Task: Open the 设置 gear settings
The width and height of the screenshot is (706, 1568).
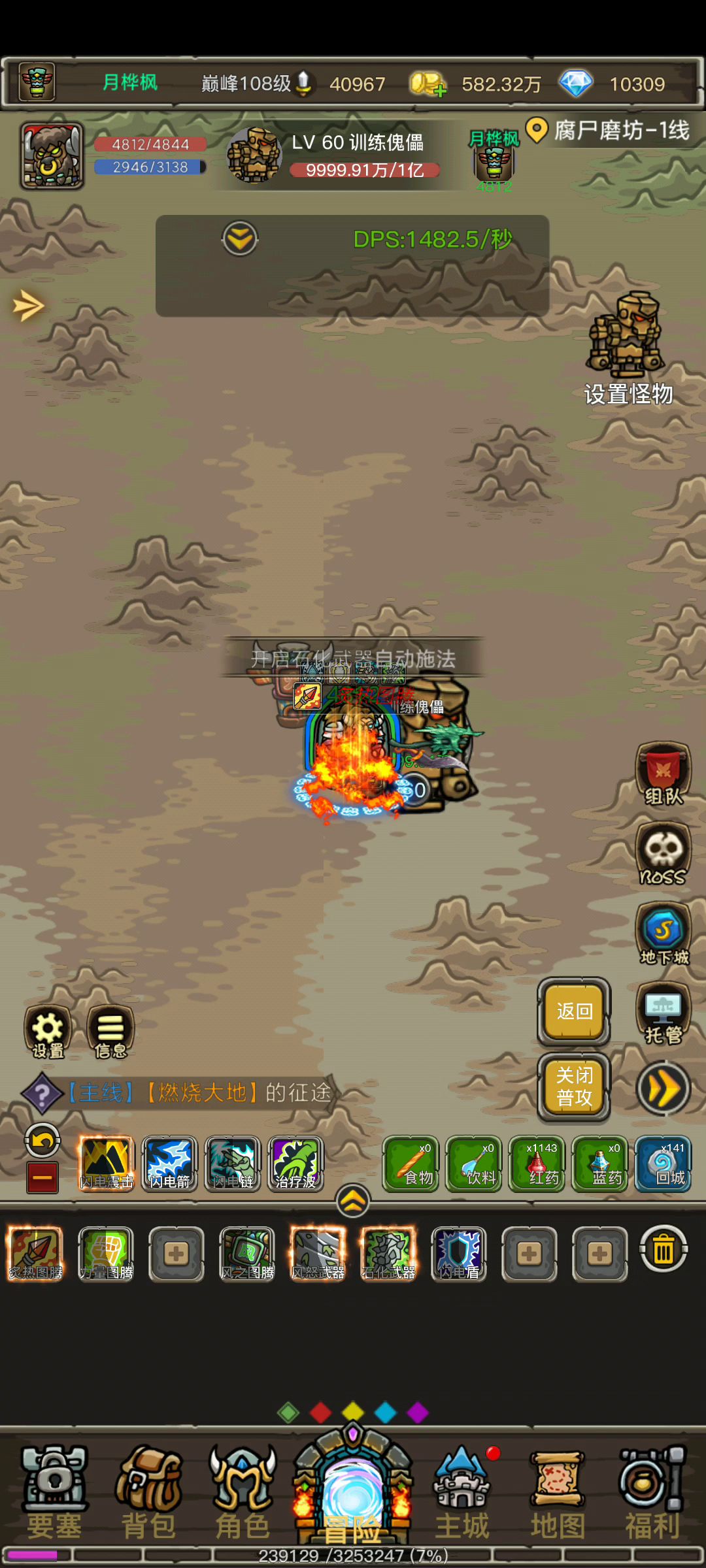Action: click(48, 1031)
